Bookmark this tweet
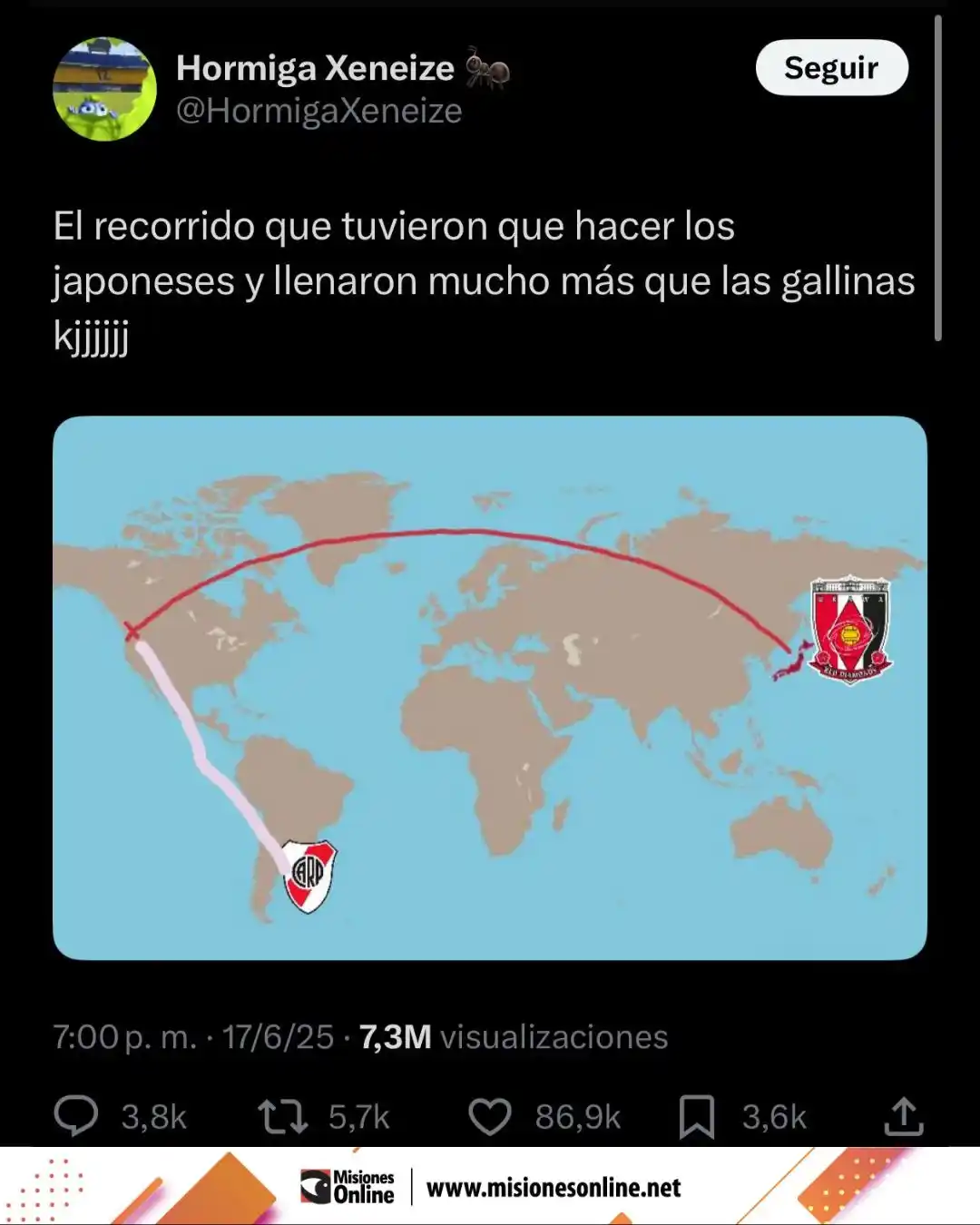The height and width of the screenshot is (1225, 980). point(697,1116)
